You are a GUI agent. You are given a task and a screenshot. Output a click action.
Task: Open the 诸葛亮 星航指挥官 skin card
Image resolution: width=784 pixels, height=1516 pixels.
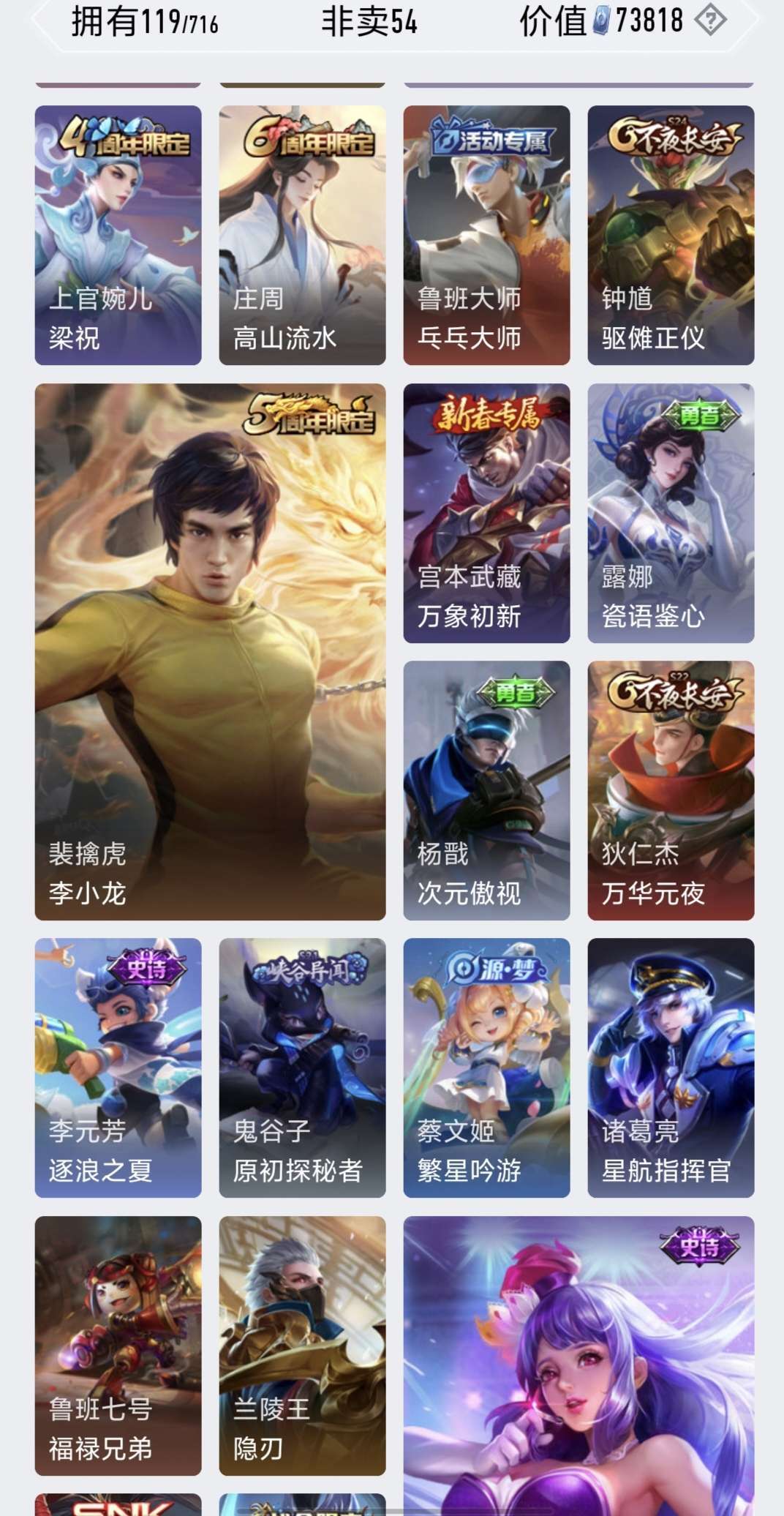[x=671, y=1067]
